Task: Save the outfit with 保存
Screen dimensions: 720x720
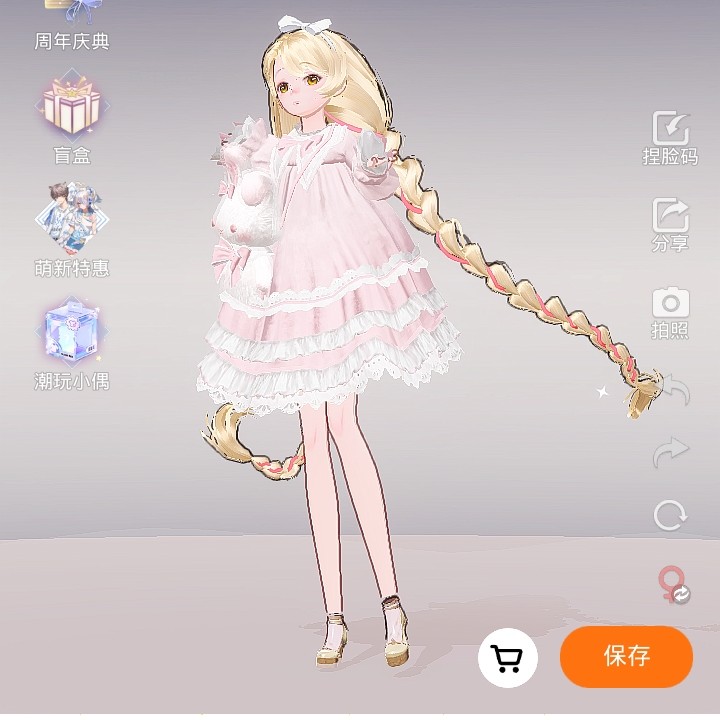Action: [x=626, y=656]
